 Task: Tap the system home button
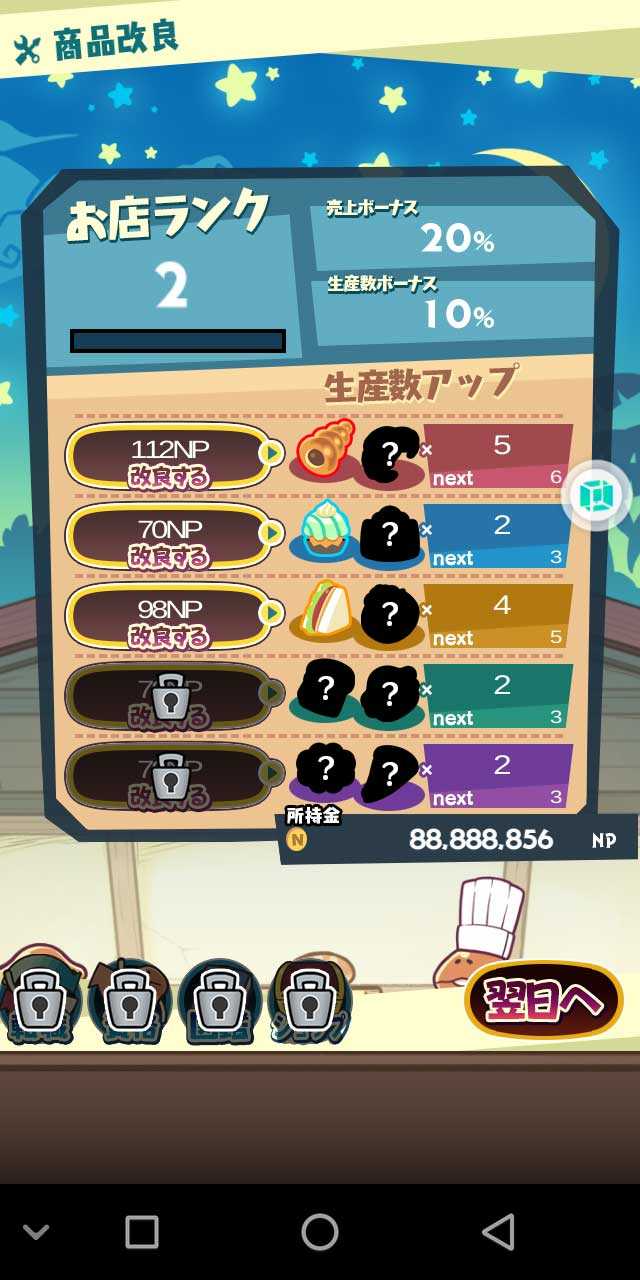click(x=320, y=1231)
